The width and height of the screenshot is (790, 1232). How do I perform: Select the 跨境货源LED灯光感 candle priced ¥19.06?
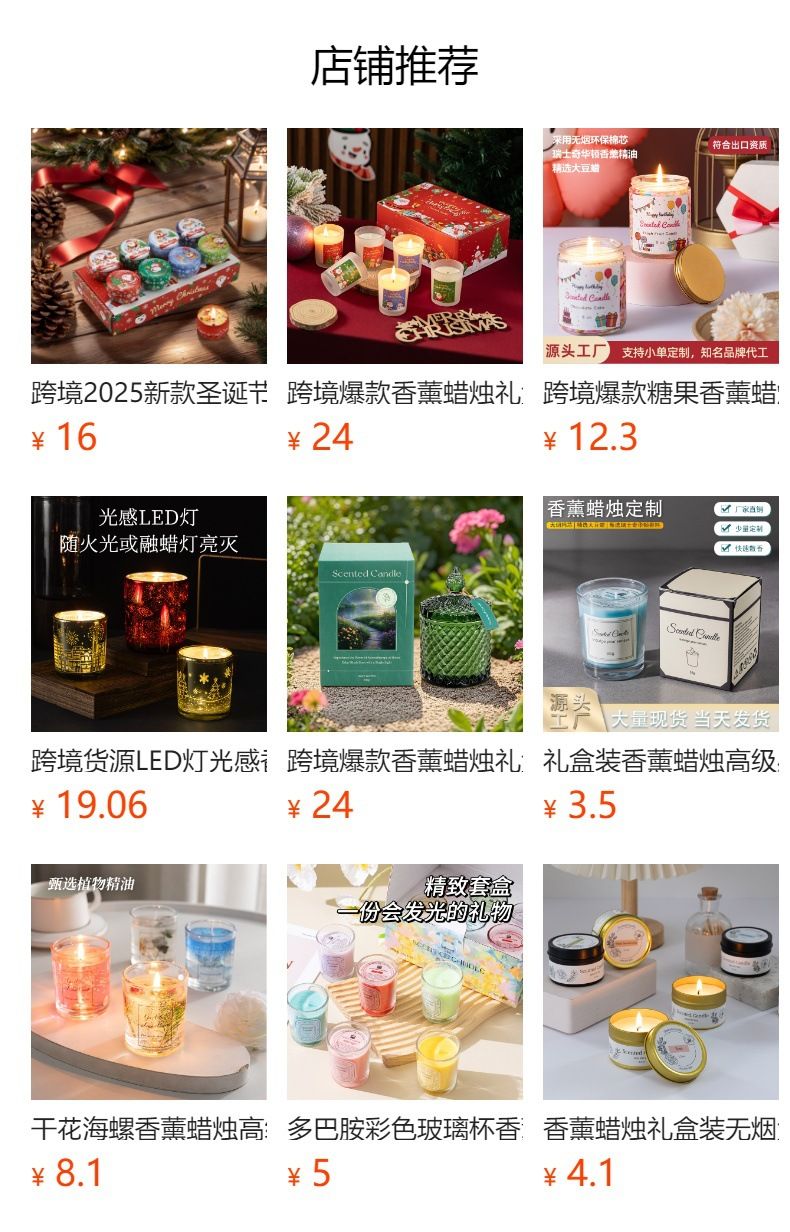click(x=148, y=614)
